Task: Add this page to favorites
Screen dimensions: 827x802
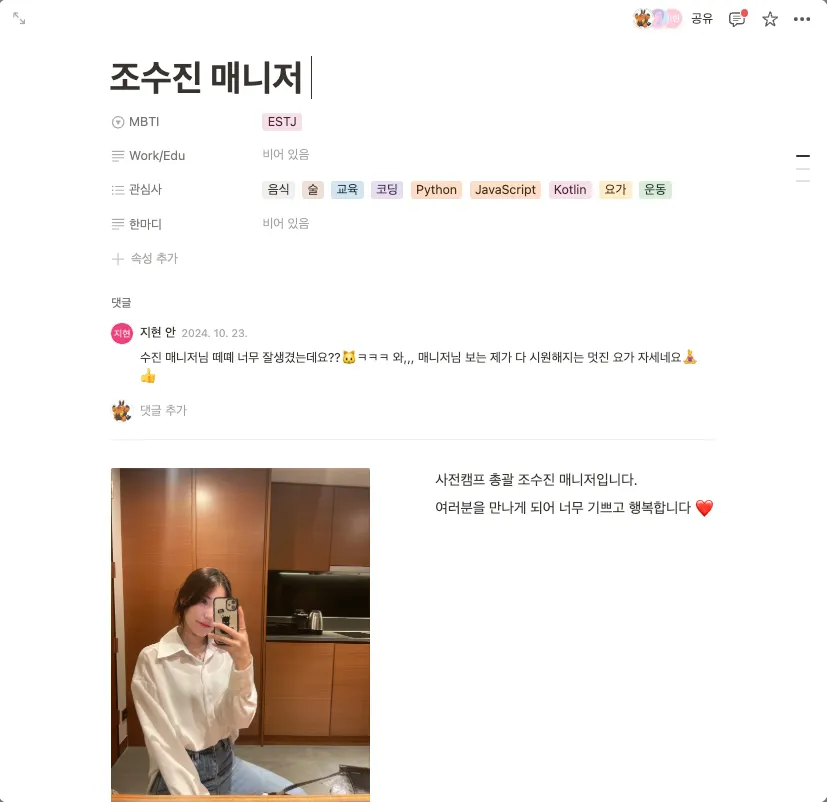Action: (770, 19)
